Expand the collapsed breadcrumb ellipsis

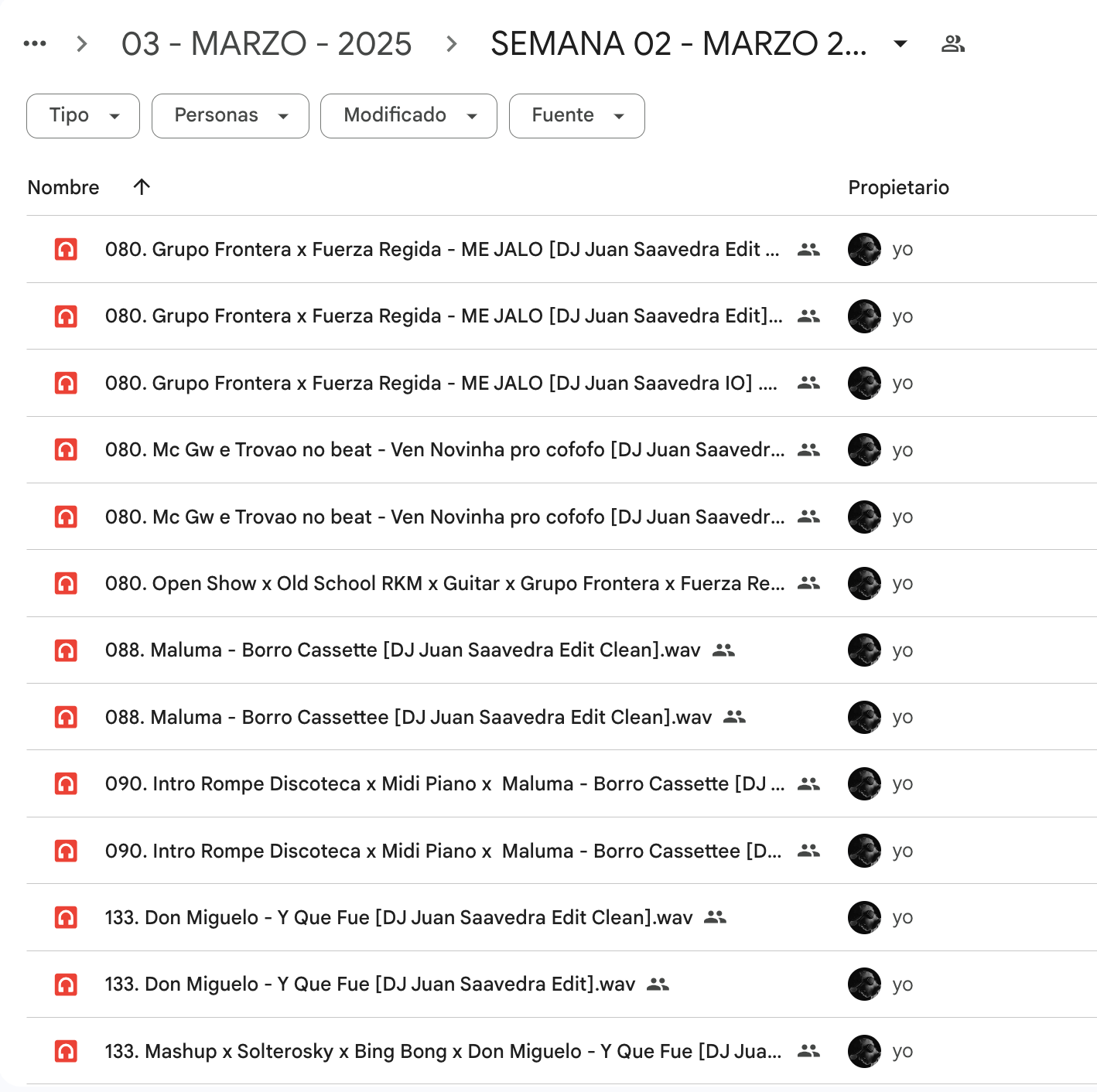pyautogui.click(x=35, y=43)
